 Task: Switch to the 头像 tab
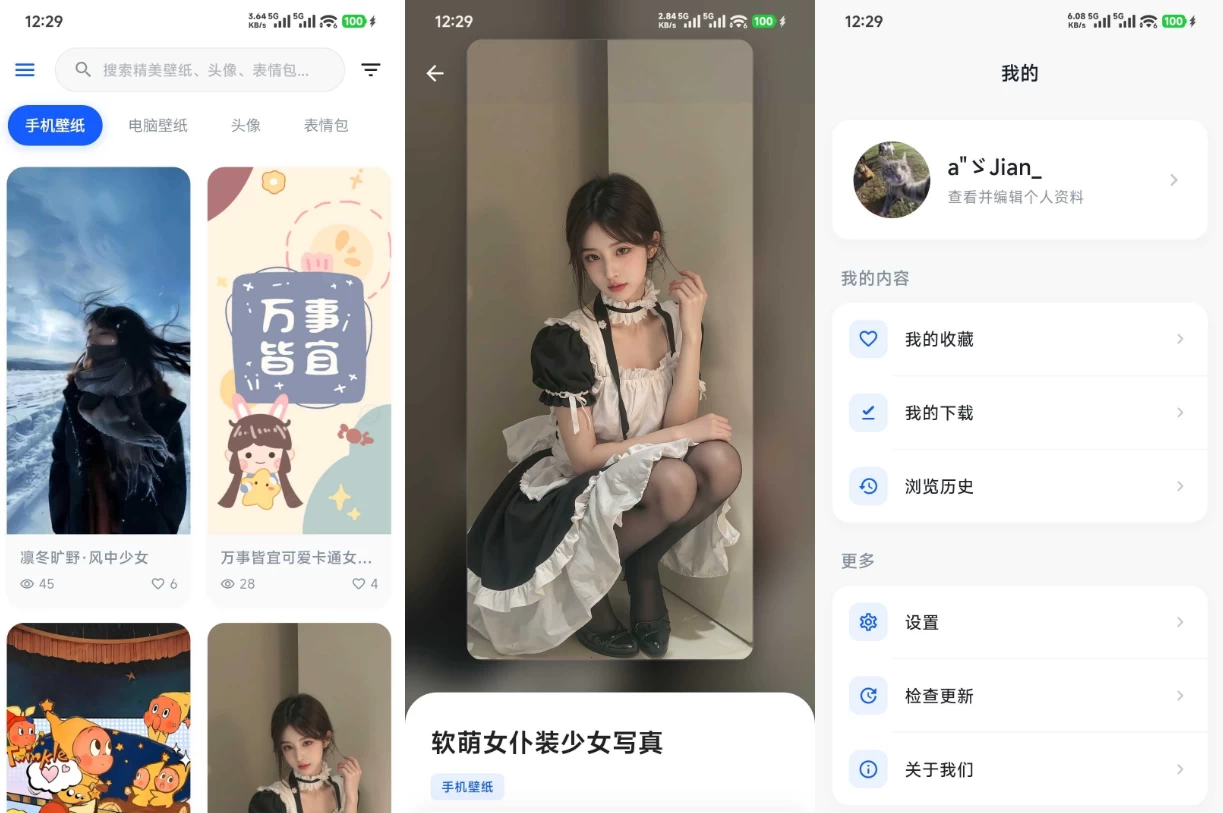[246, 126]
